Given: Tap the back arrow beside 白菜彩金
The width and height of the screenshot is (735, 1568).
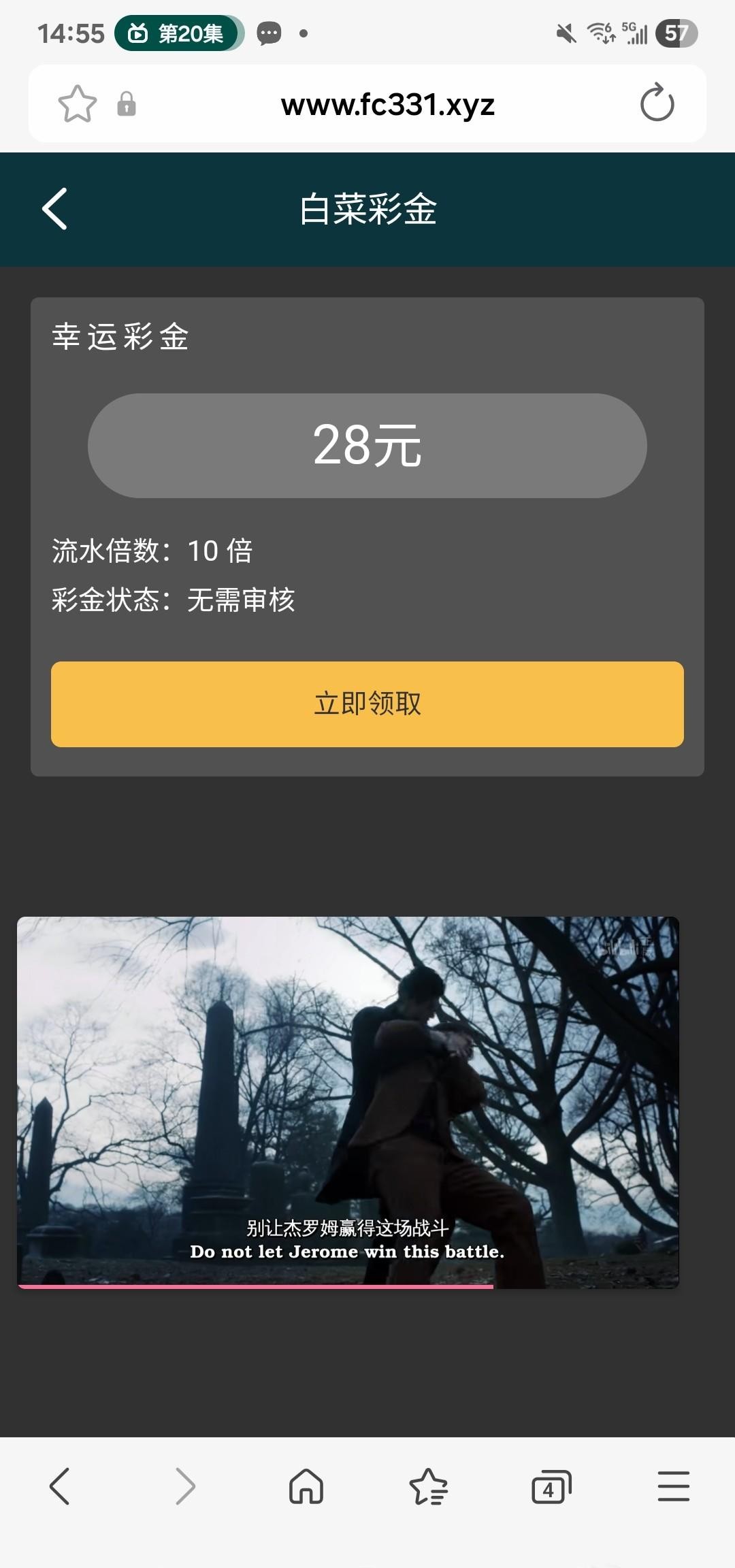Looking at the screenshot, I should tap(55, 209).
